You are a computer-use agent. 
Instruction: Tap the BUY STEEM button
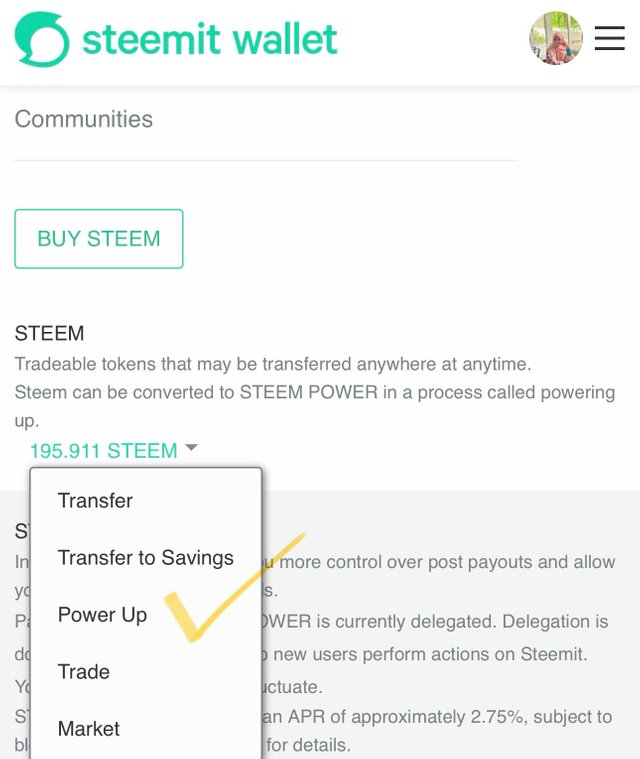pyautogui.click(x=99, y=239)
